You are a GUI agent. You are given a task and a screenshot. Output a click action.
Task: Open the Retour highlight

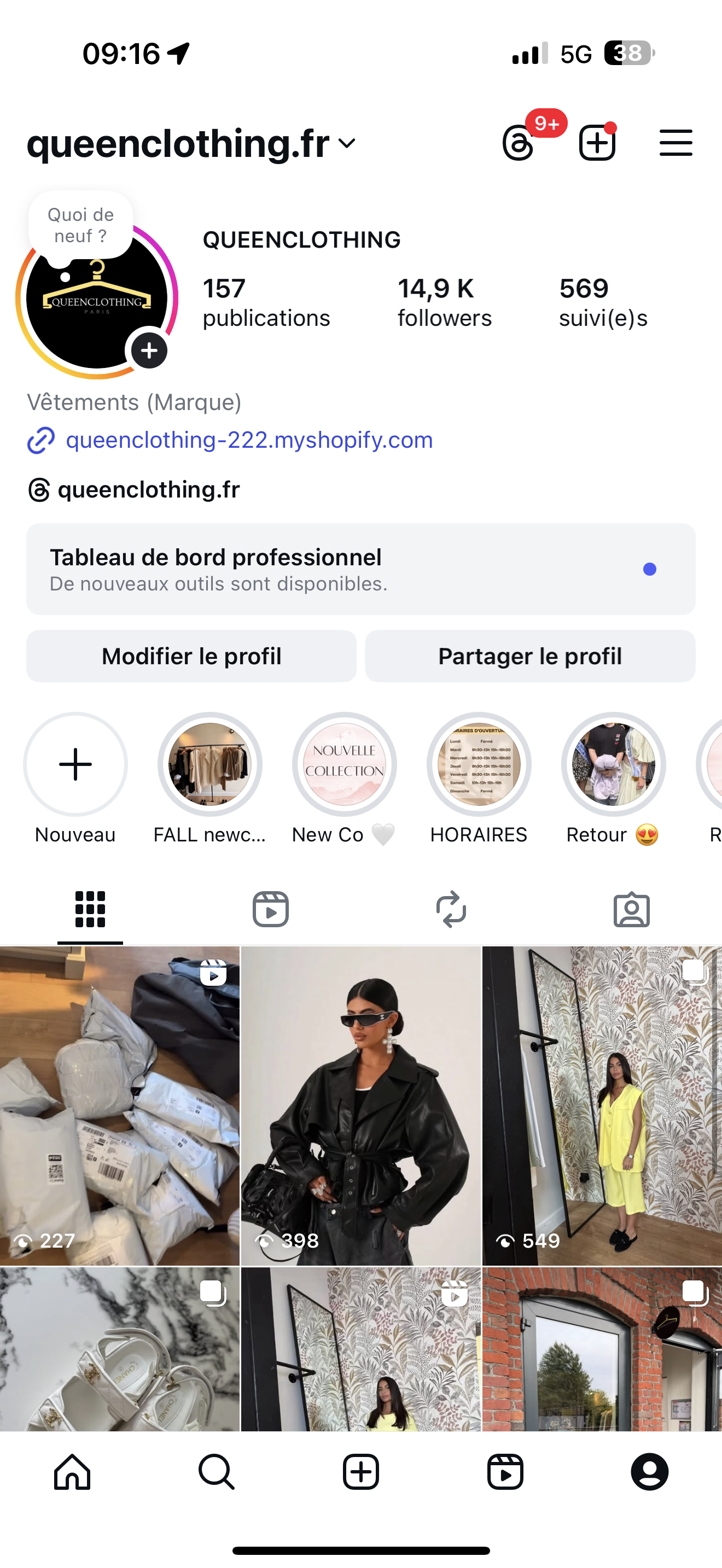pos(613,764)
